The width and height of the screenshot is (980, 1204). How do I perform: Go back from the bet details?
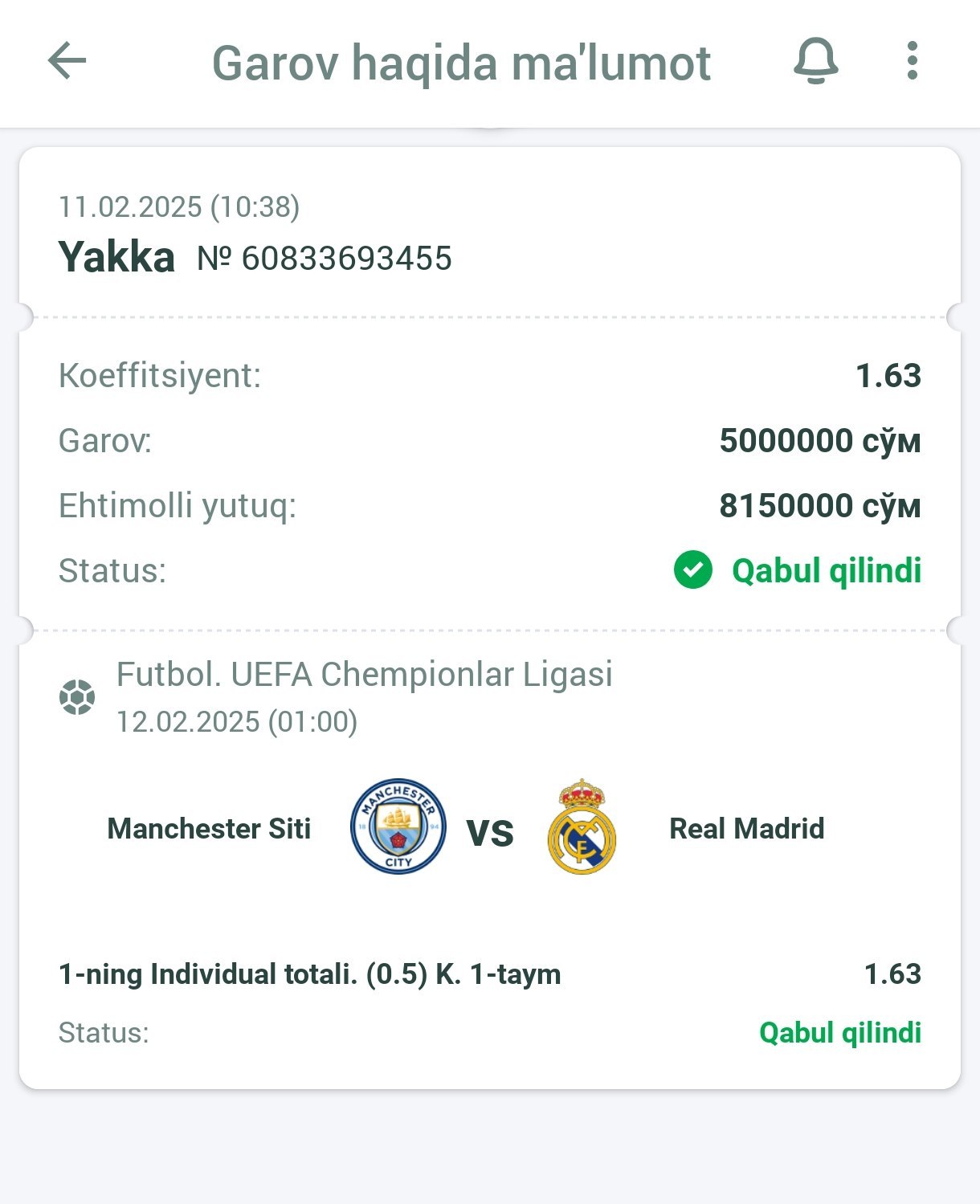pyautogui.click(x=67, y=61)
